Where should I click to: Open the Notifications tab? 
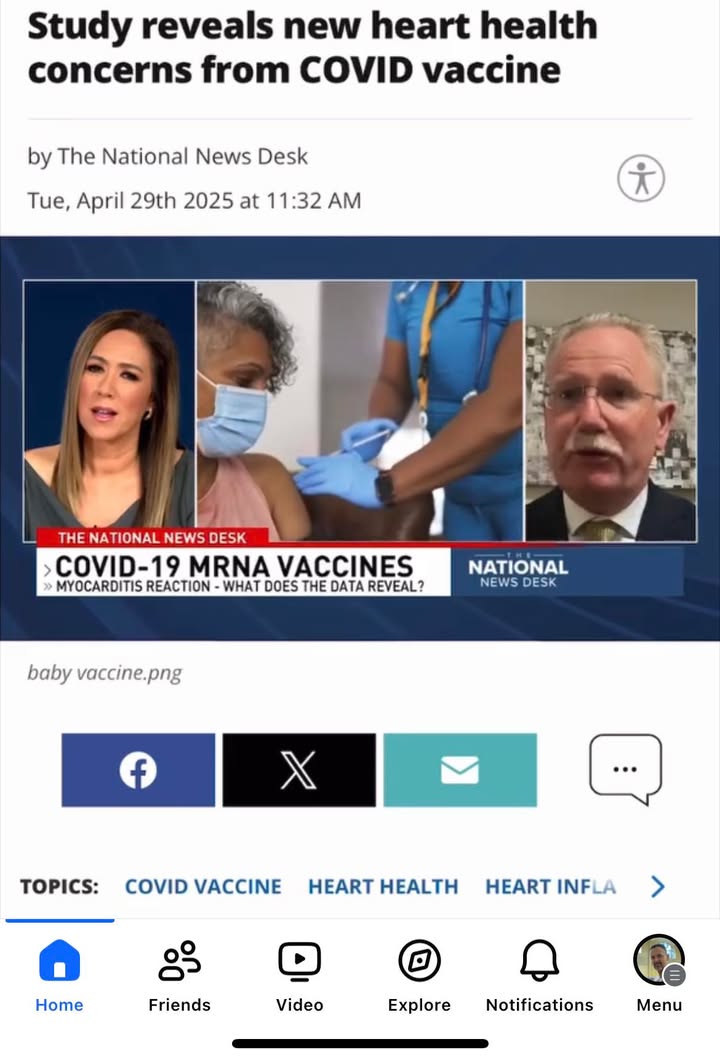[x=539, y=975]
